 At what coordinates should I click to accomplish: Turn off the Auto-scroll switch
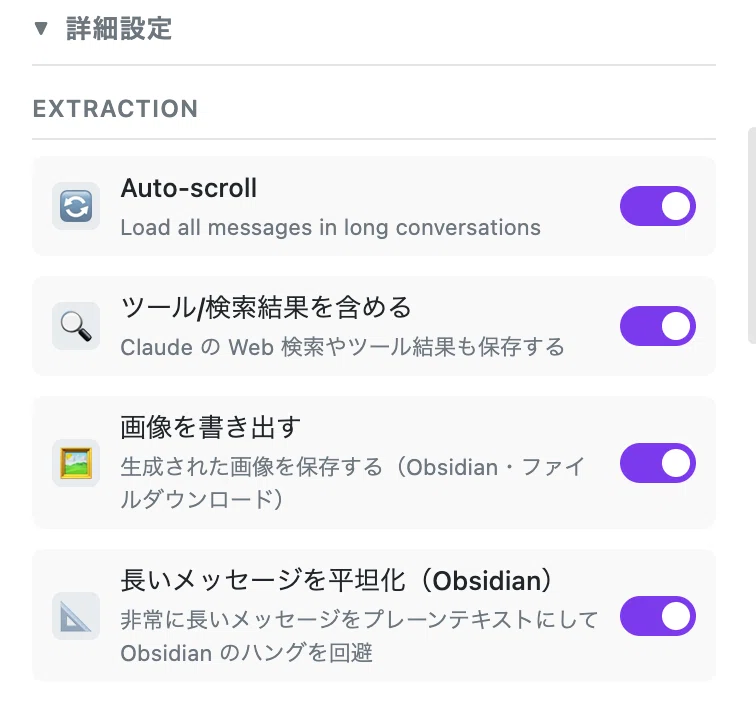click(x=658, y=206)
